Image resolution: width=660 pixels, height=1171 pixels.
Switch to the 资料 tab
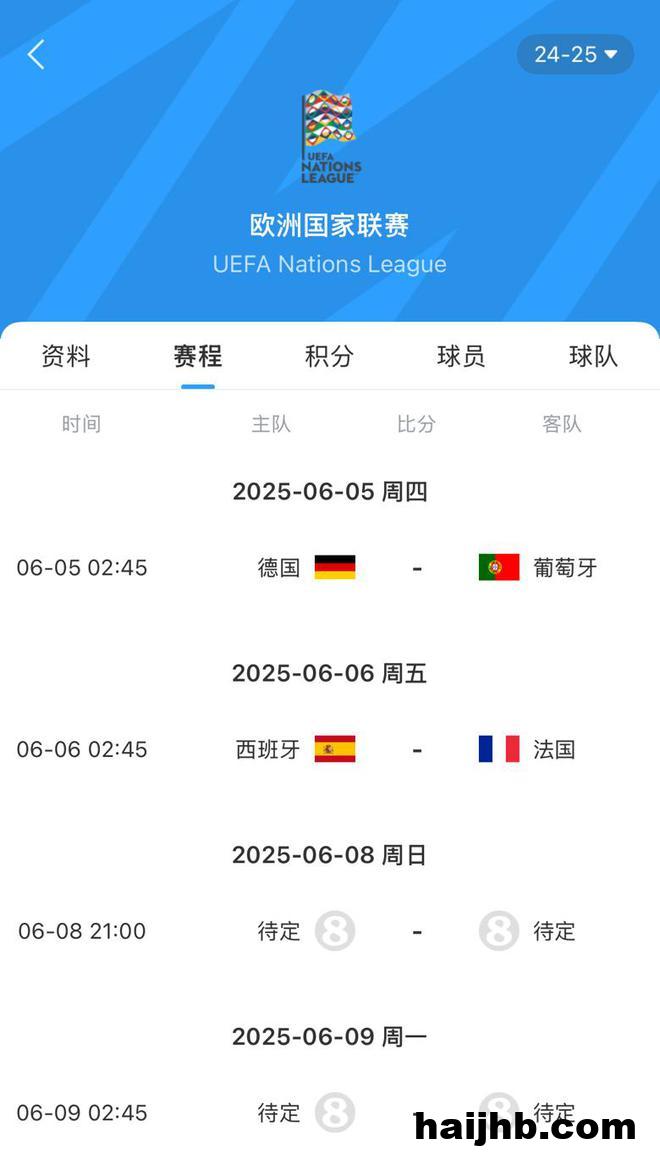coord(66,356)
